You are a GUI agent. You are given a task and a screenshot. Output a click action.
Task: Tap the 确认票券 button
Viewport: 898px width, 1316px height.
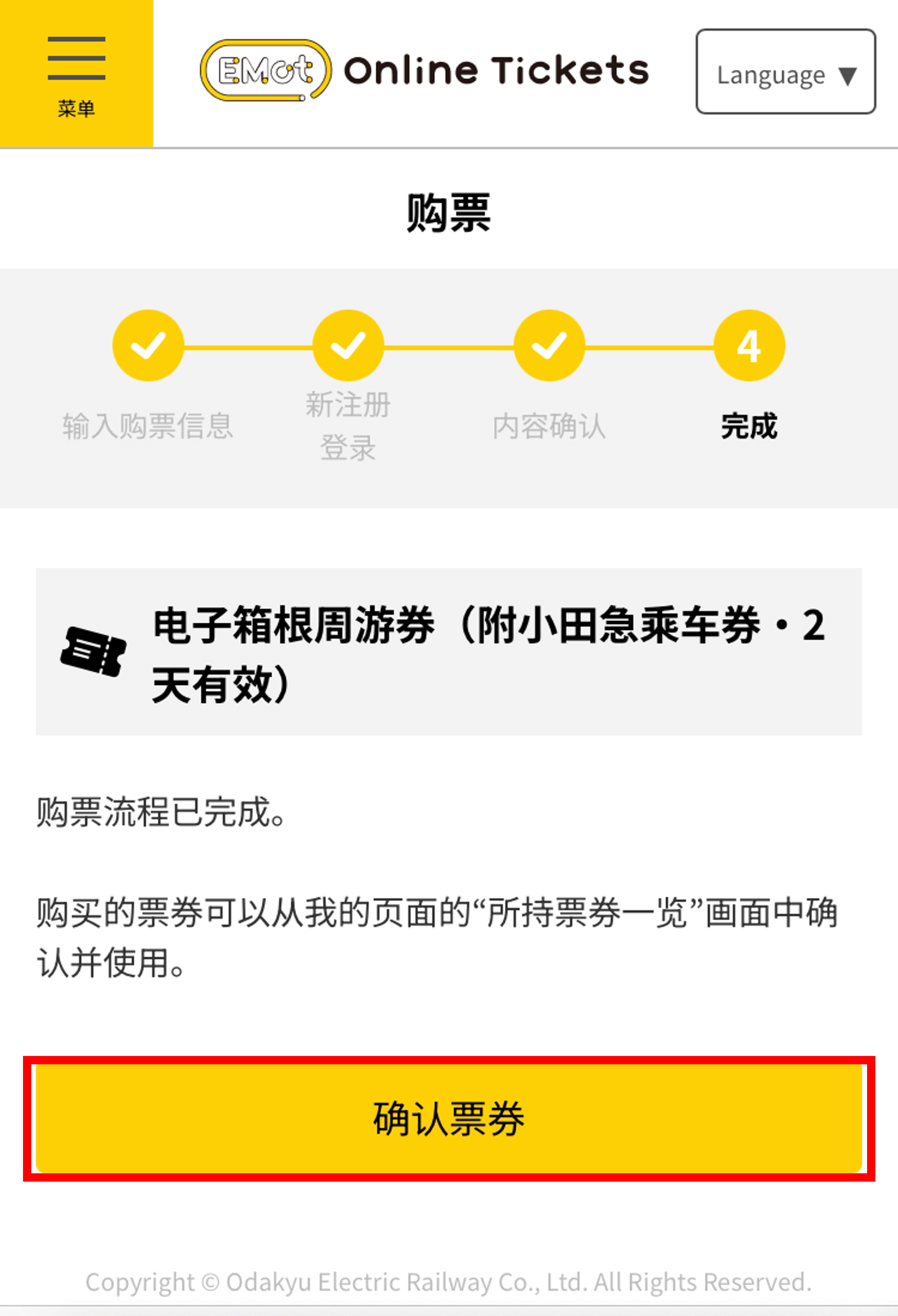coord(448,1118)
